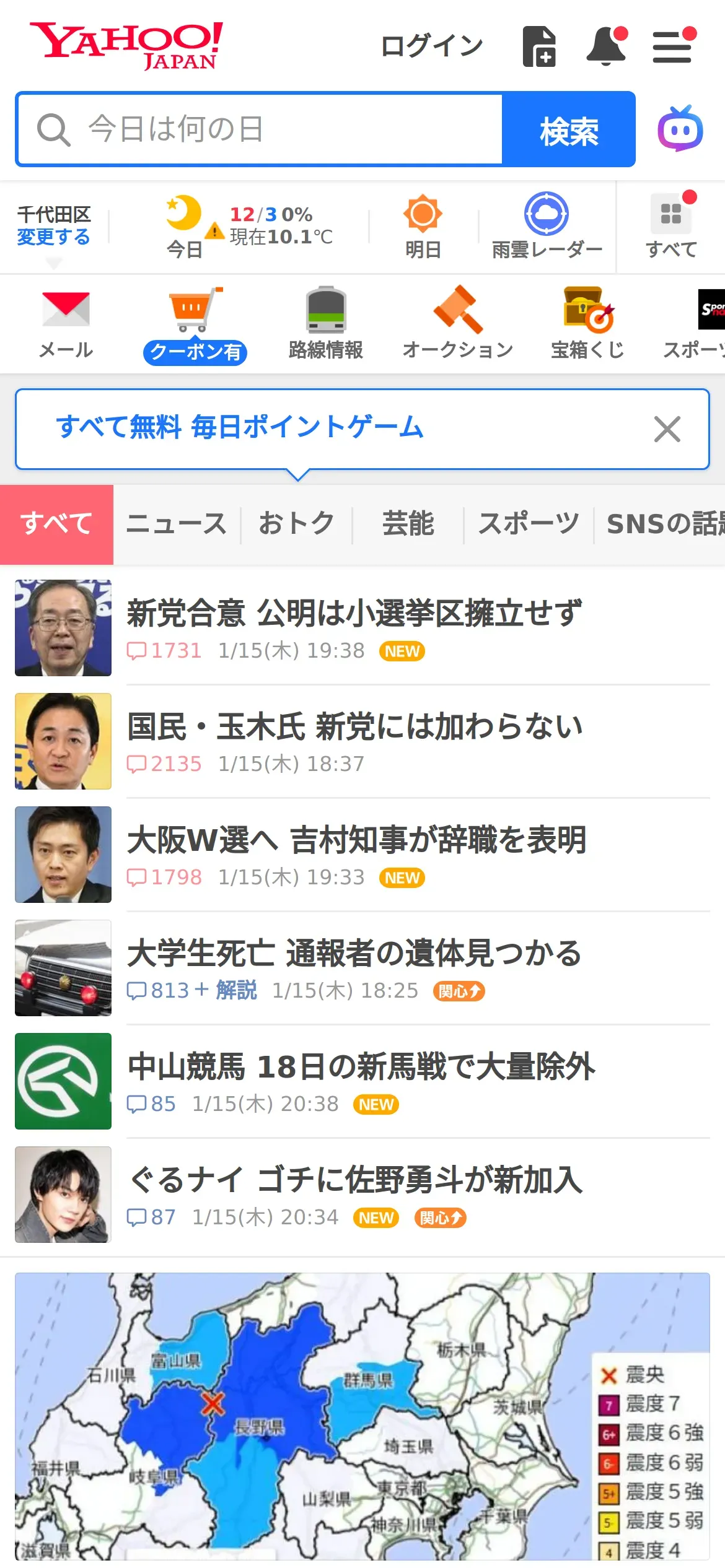The image size is (725, 1568).
Task: Select the 芸能 tab
Action: pos(408,524)
